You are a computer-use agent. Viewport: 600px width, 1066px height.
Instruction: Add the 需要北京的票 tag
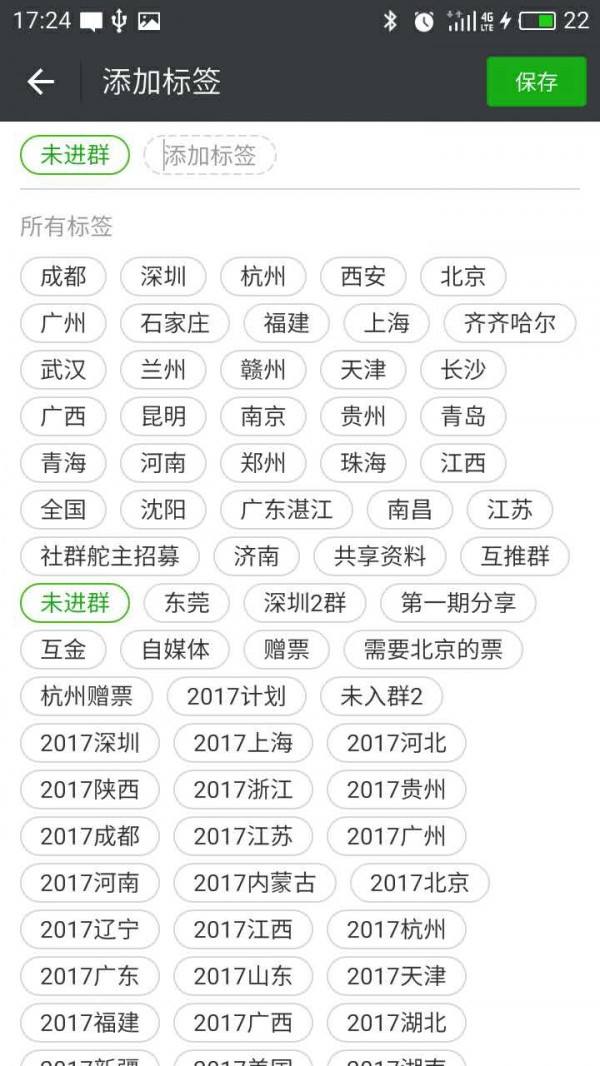pos(433,650)
